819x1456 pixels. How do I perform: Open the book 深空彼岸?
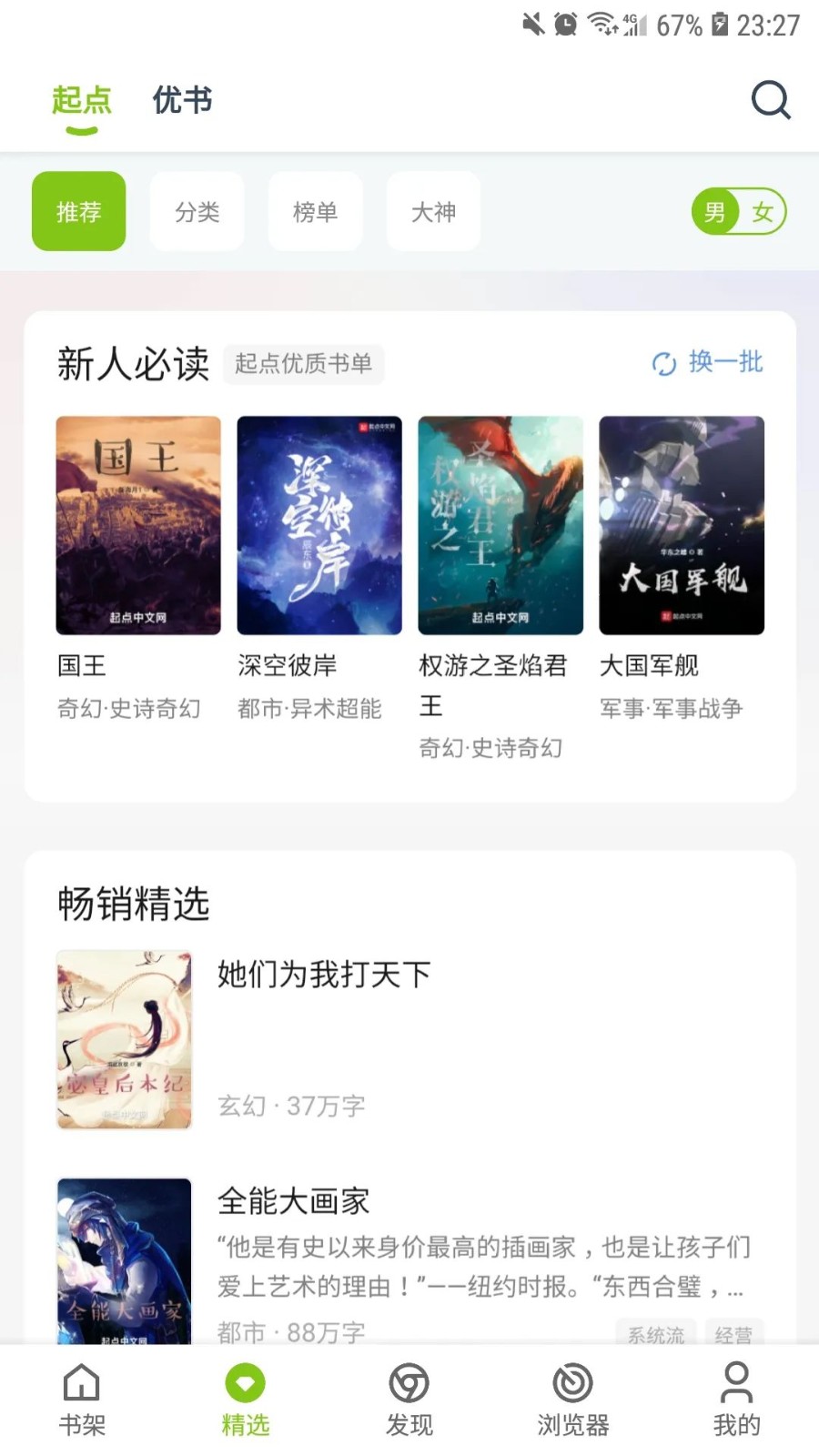point(319,525)
